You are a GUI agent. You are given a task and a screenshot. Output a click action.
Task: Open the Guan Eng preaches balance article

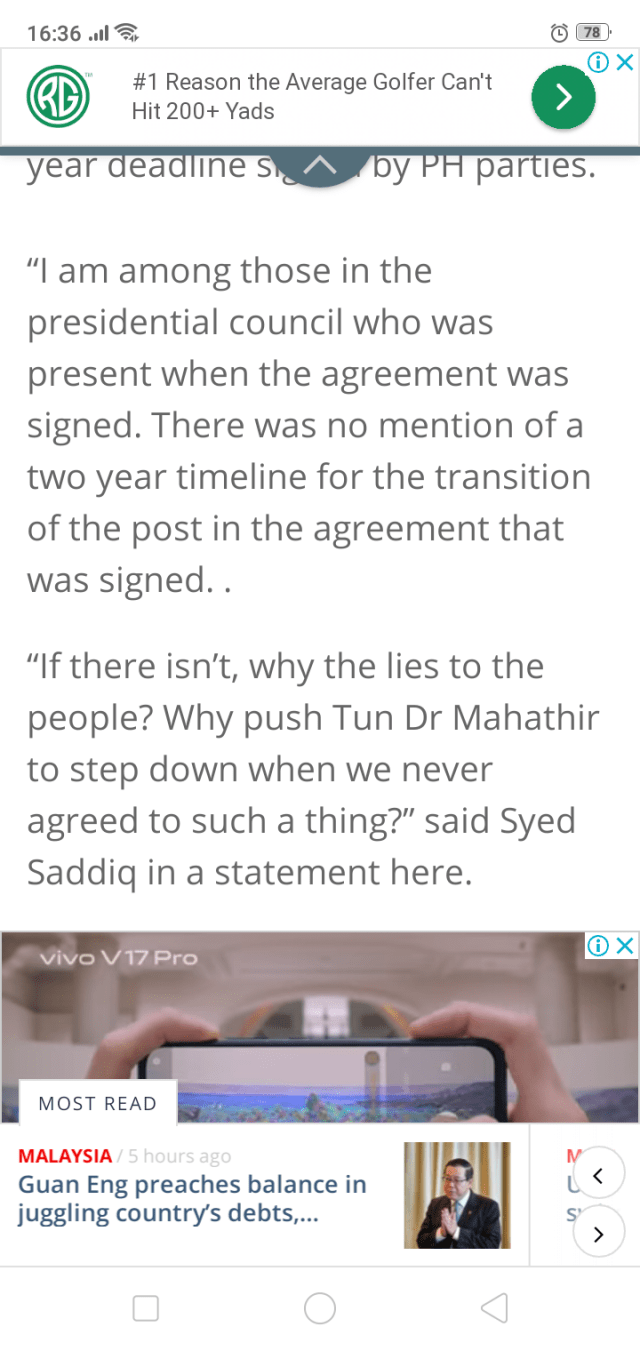click(192, 1199)
